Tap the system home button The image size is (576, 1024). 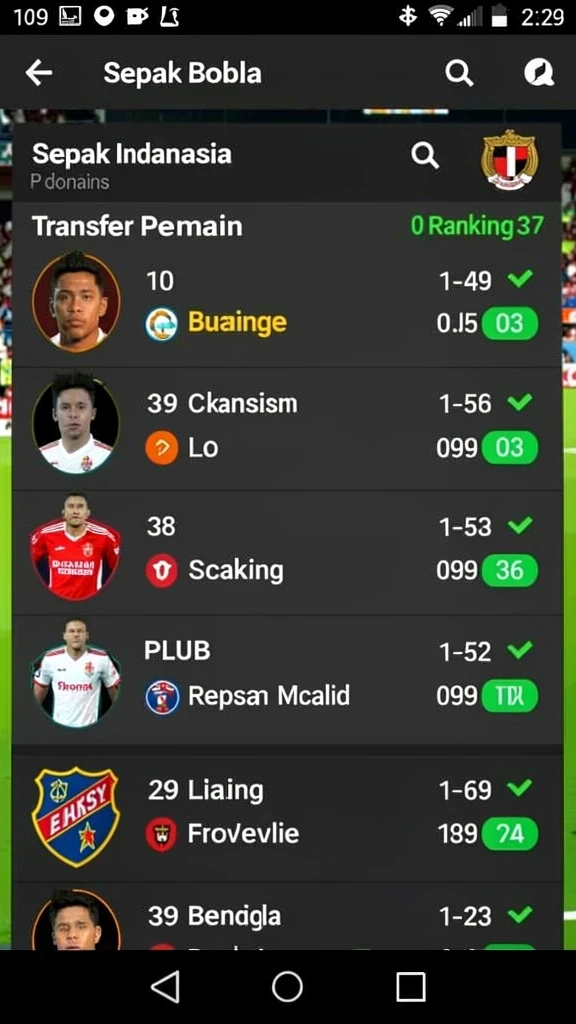tap(287, 986)
